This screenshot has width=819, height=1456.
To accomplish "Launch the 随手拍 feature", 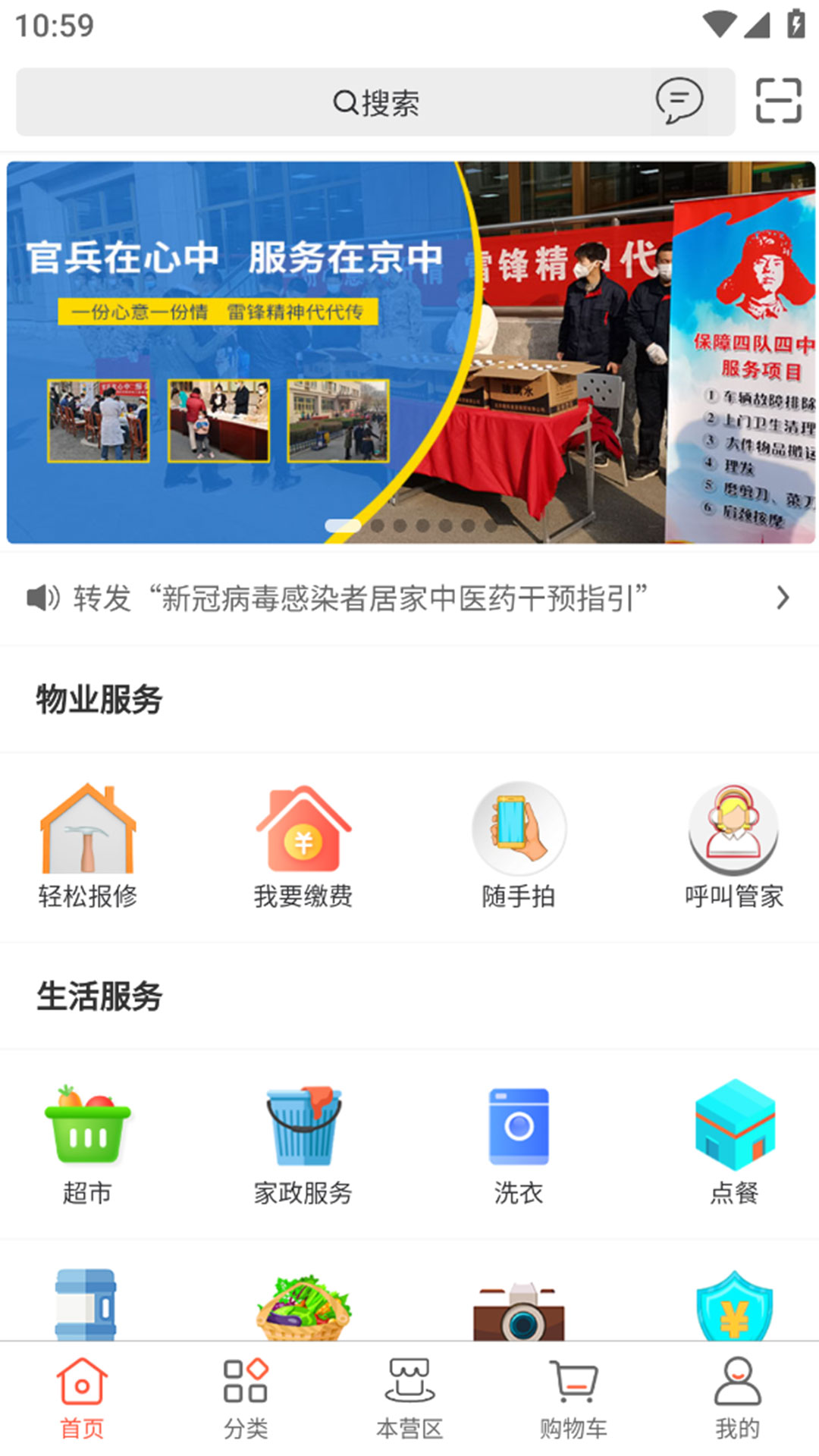I will [519, 846].
